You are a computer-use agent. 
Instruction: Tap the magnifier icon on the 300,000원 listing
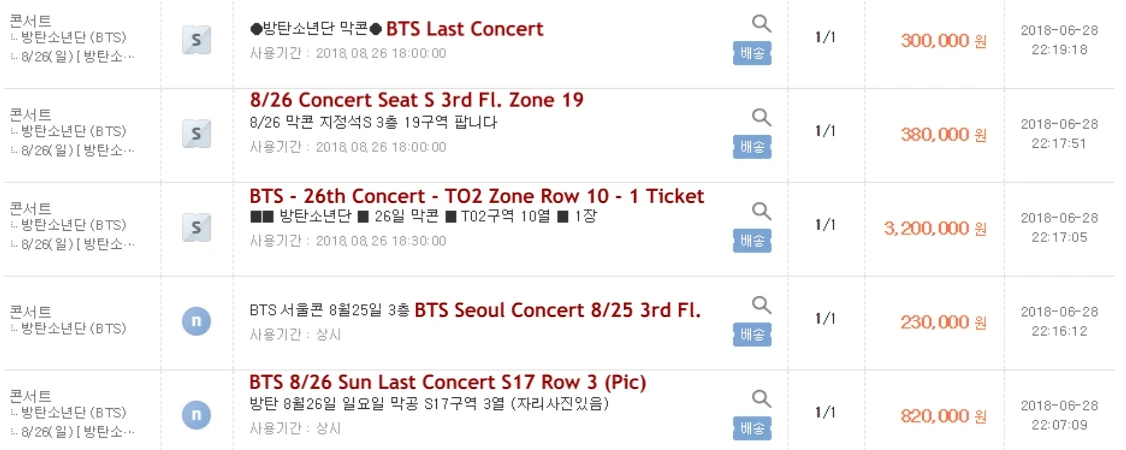coord(761,24)
